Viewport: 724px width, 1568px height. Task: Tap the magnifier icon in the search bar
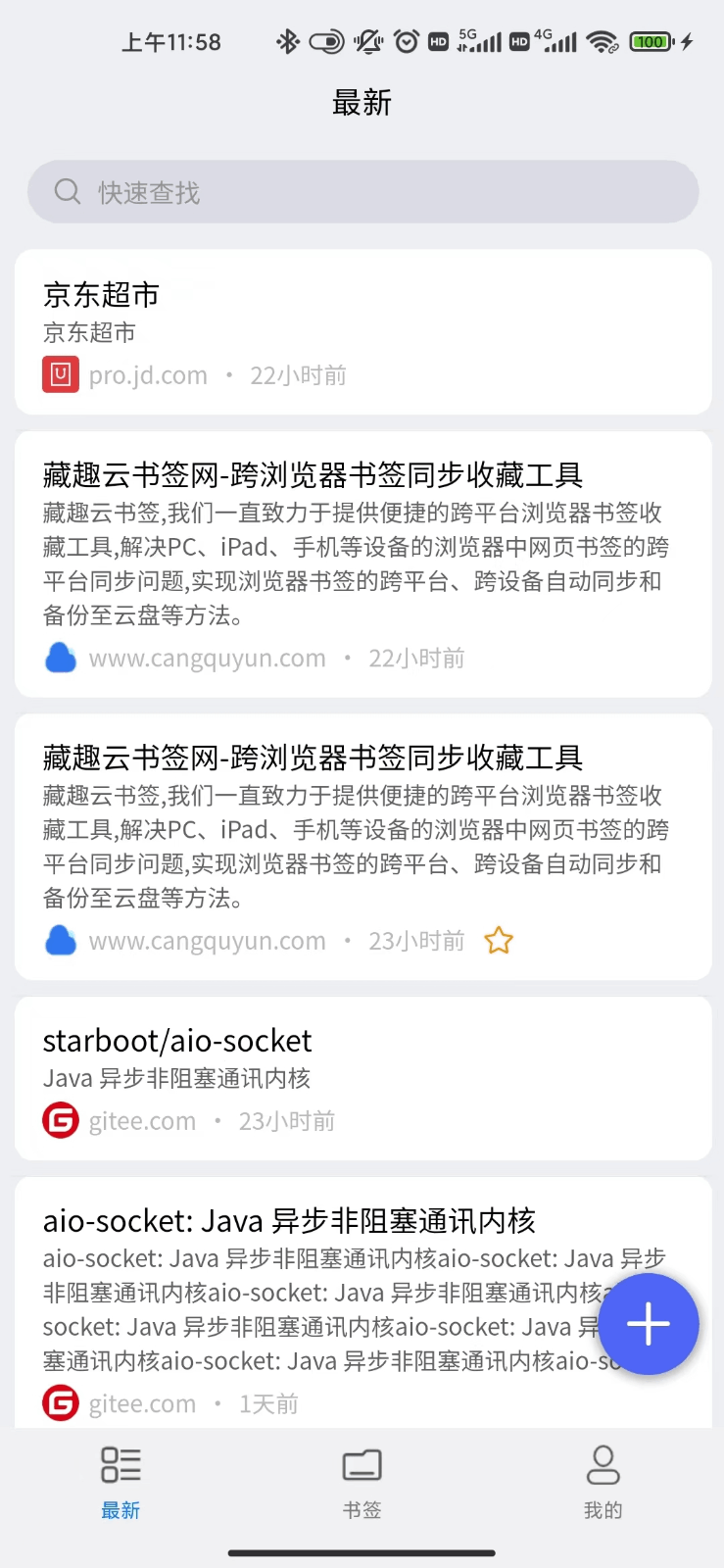pos(67,192)
